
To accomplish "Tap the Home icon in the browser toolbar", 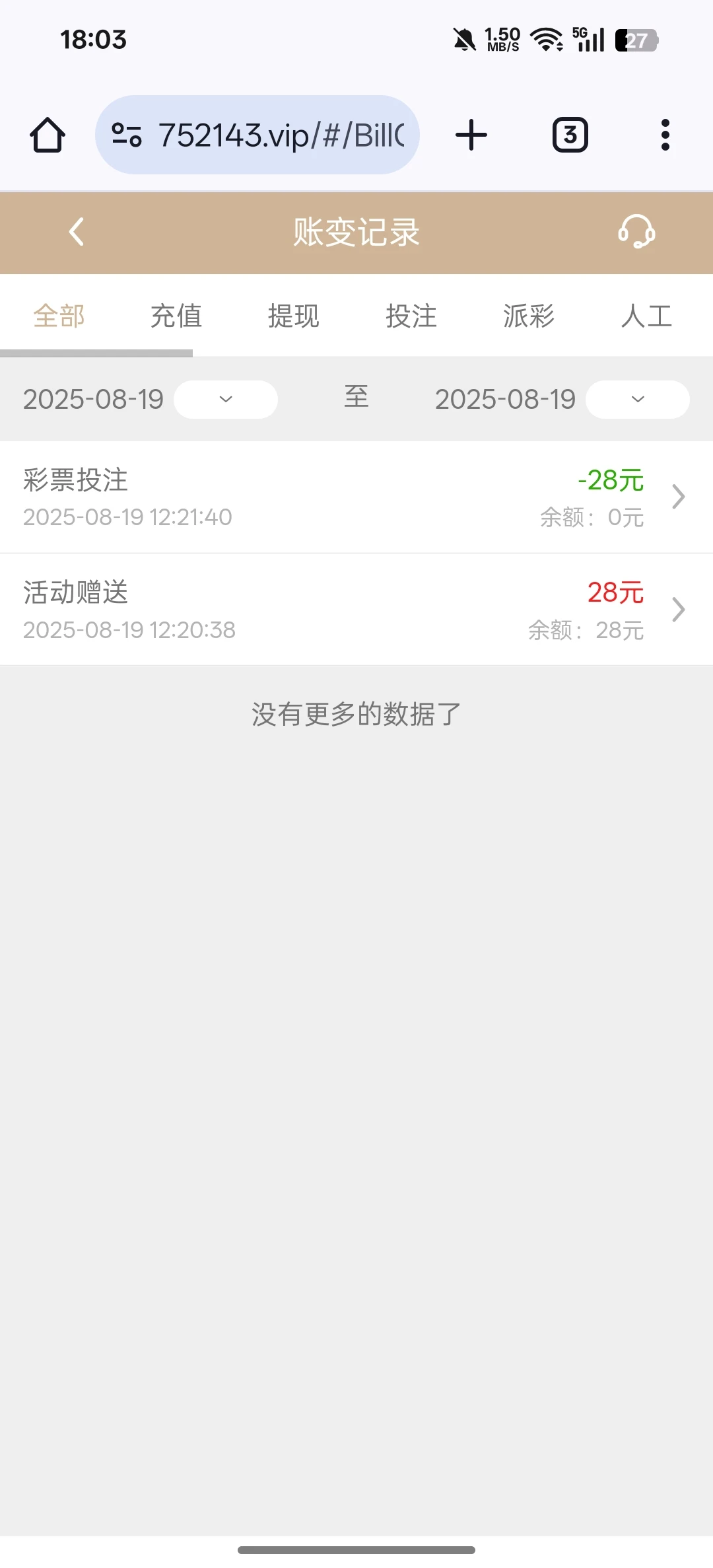I will [x=47, y=134].
